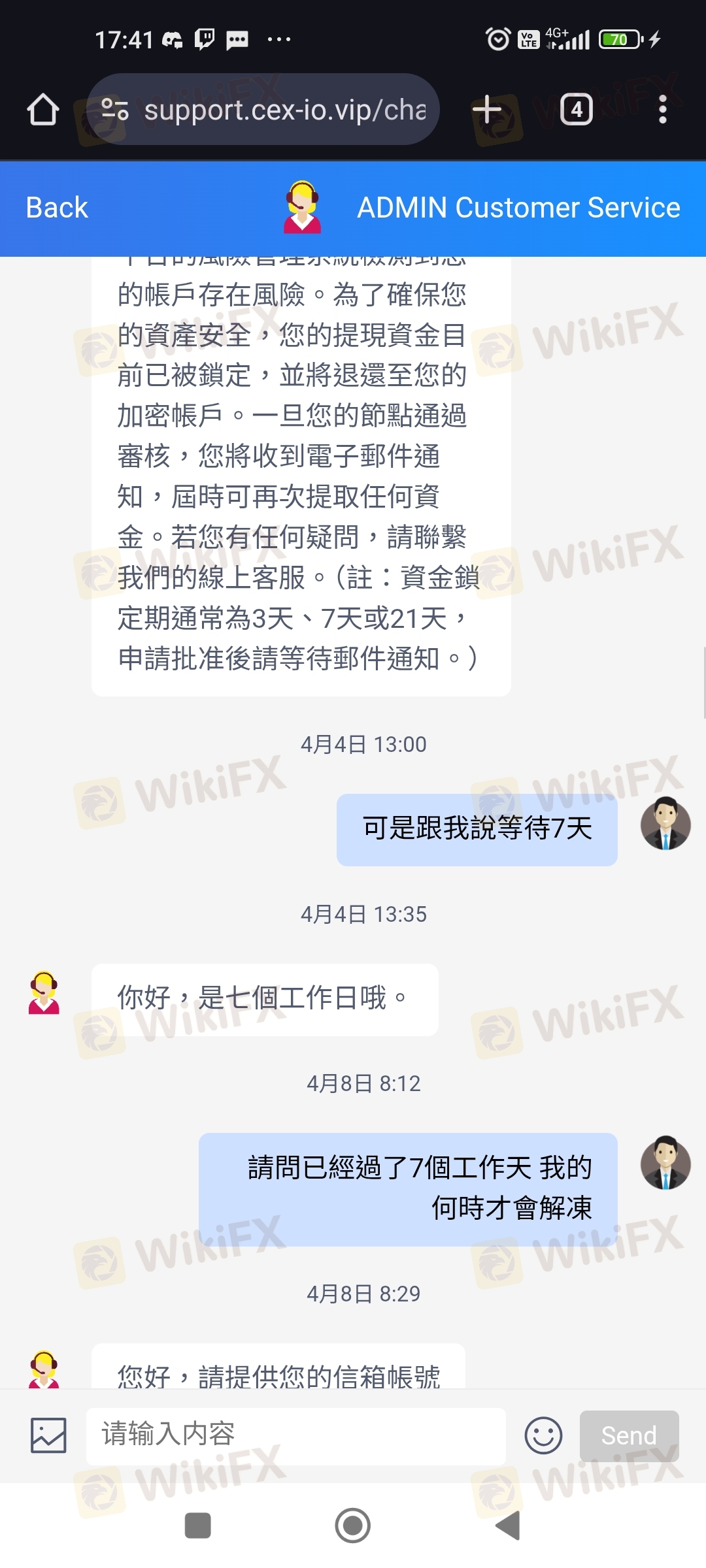Open the browser home page icon

coord(43,109)
